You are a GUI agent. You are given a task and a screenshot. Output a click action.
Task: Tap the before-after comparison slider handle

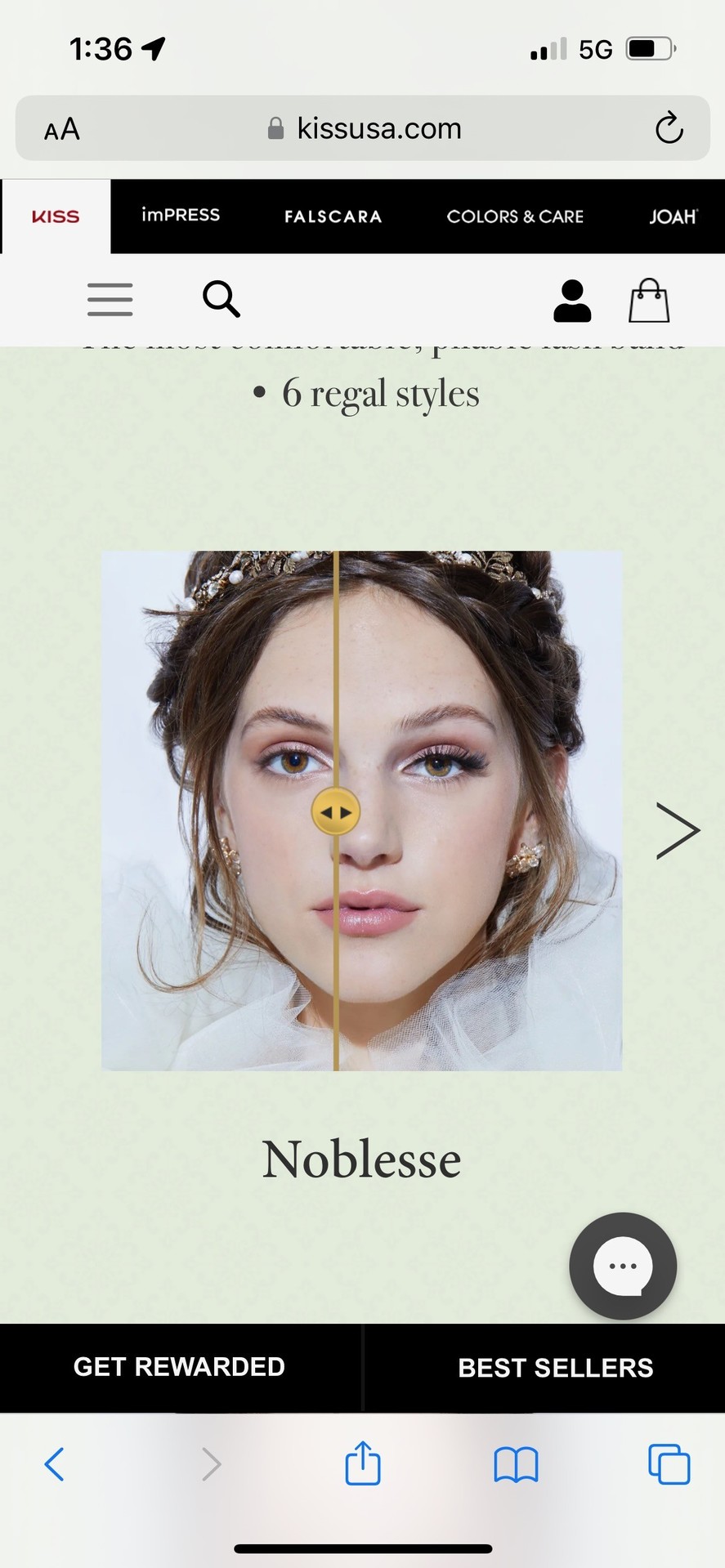tap(335, 812)
